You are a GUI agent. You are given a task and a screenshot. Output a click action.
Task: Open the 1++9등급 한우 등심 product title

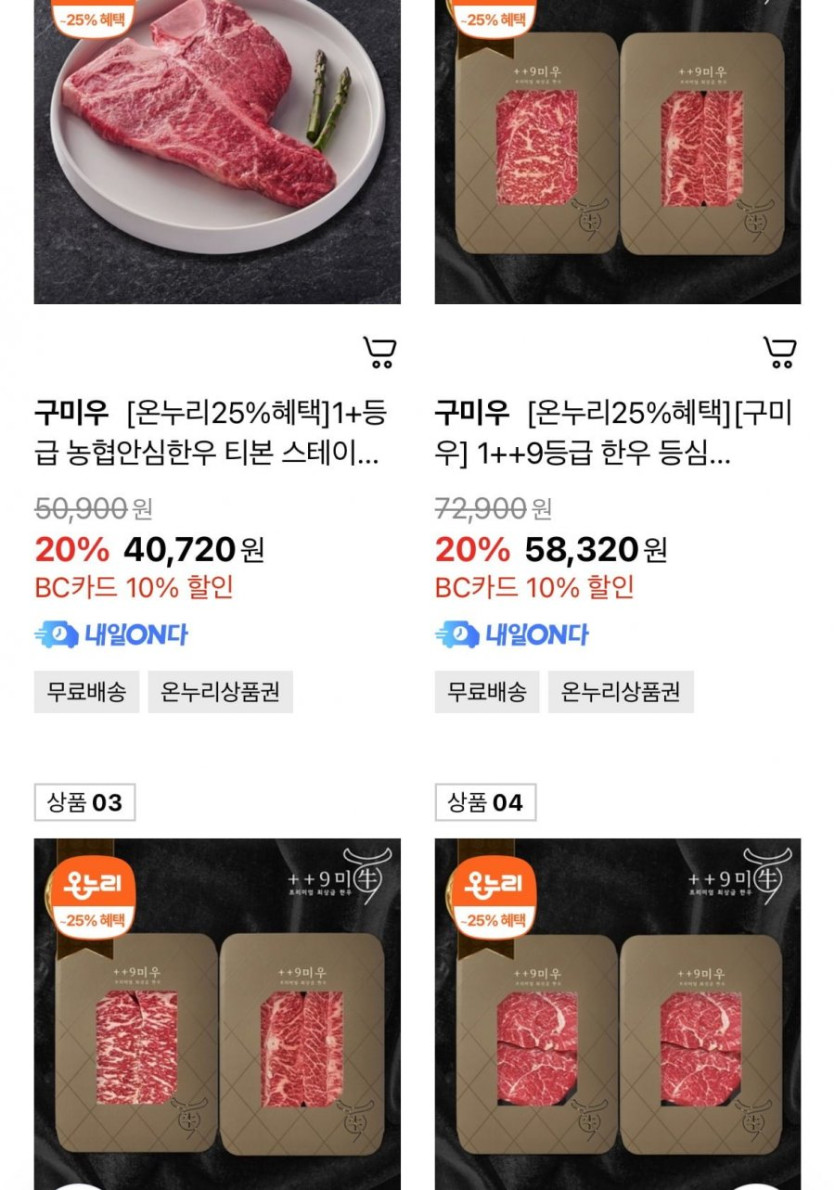coord(612,434)
